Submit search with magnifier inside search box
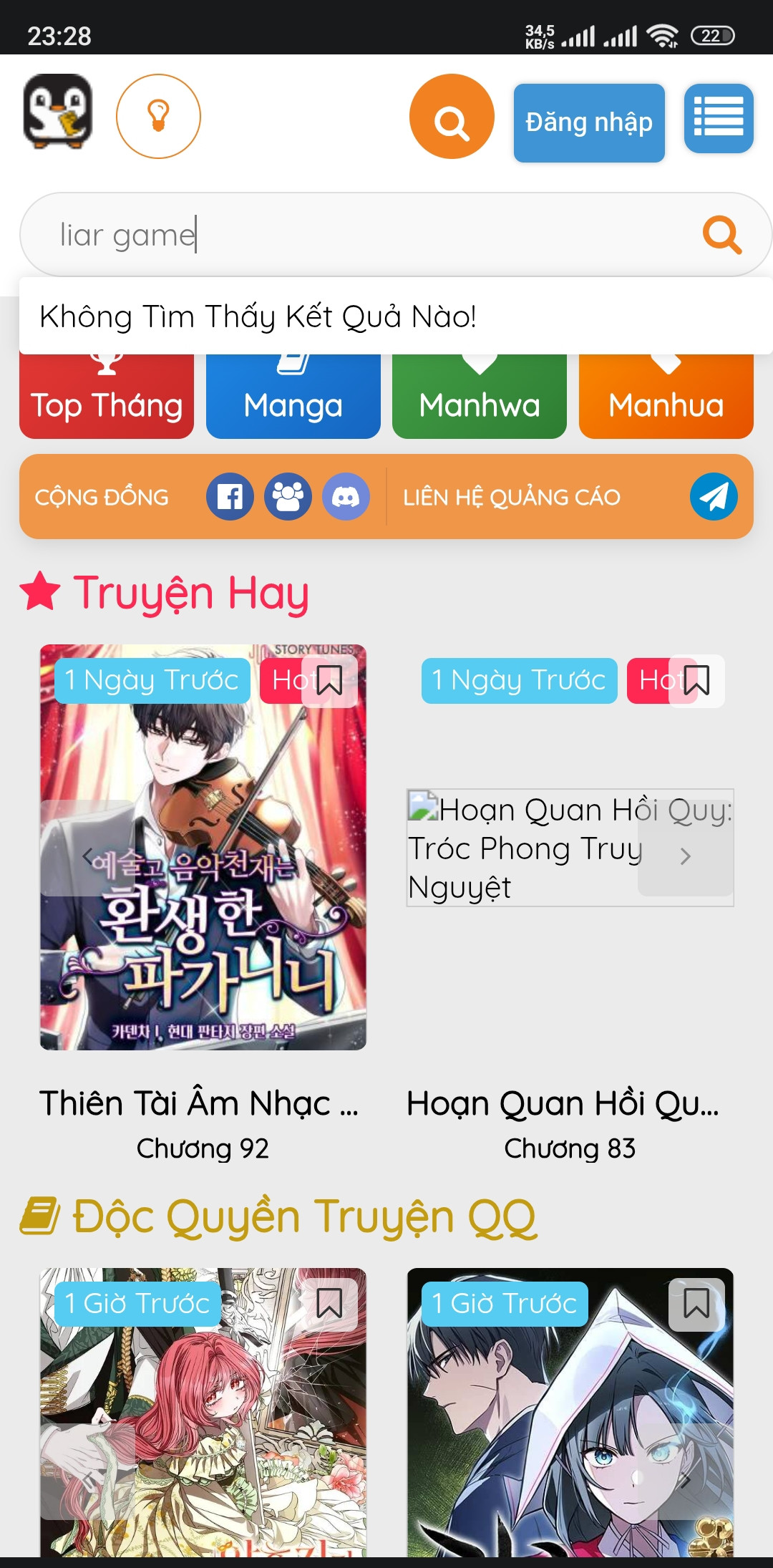Image resolution: width=773 pixels, height=1568 pixels. (721, 235)
